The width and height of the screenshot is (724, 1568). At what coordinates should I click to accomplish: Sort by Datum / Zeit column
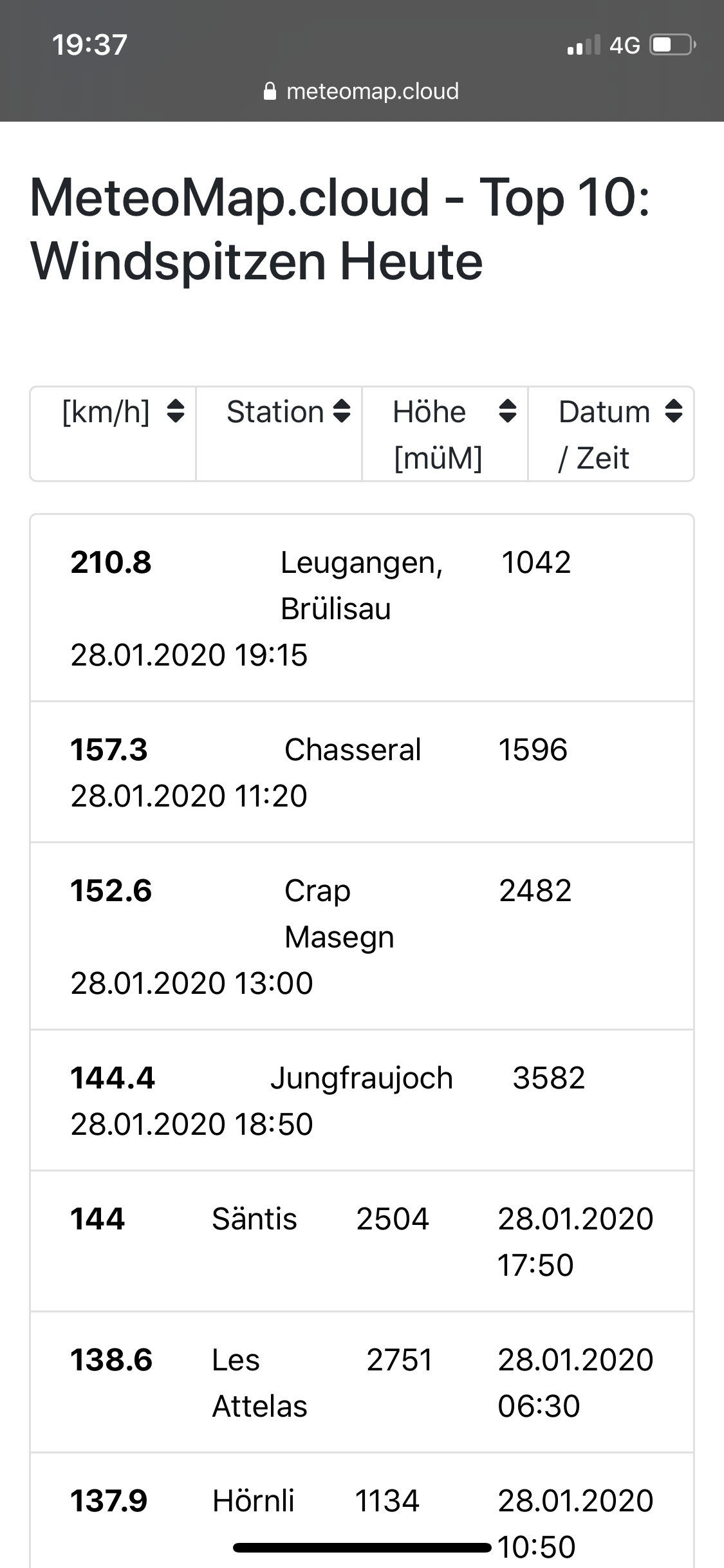pyautogui.click(x=611, y=434)
